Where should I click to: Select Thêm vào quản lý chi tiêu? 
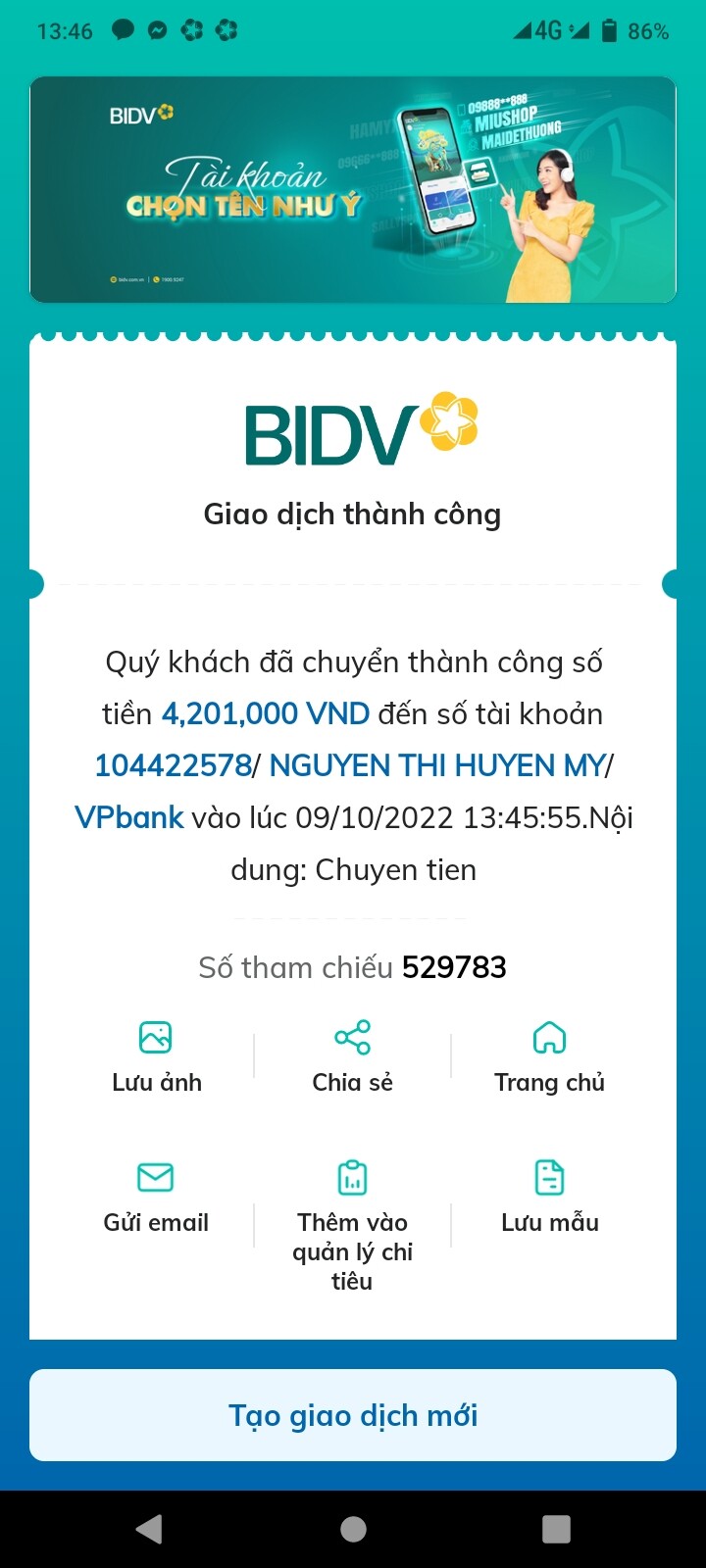[x=352, y=1225]
